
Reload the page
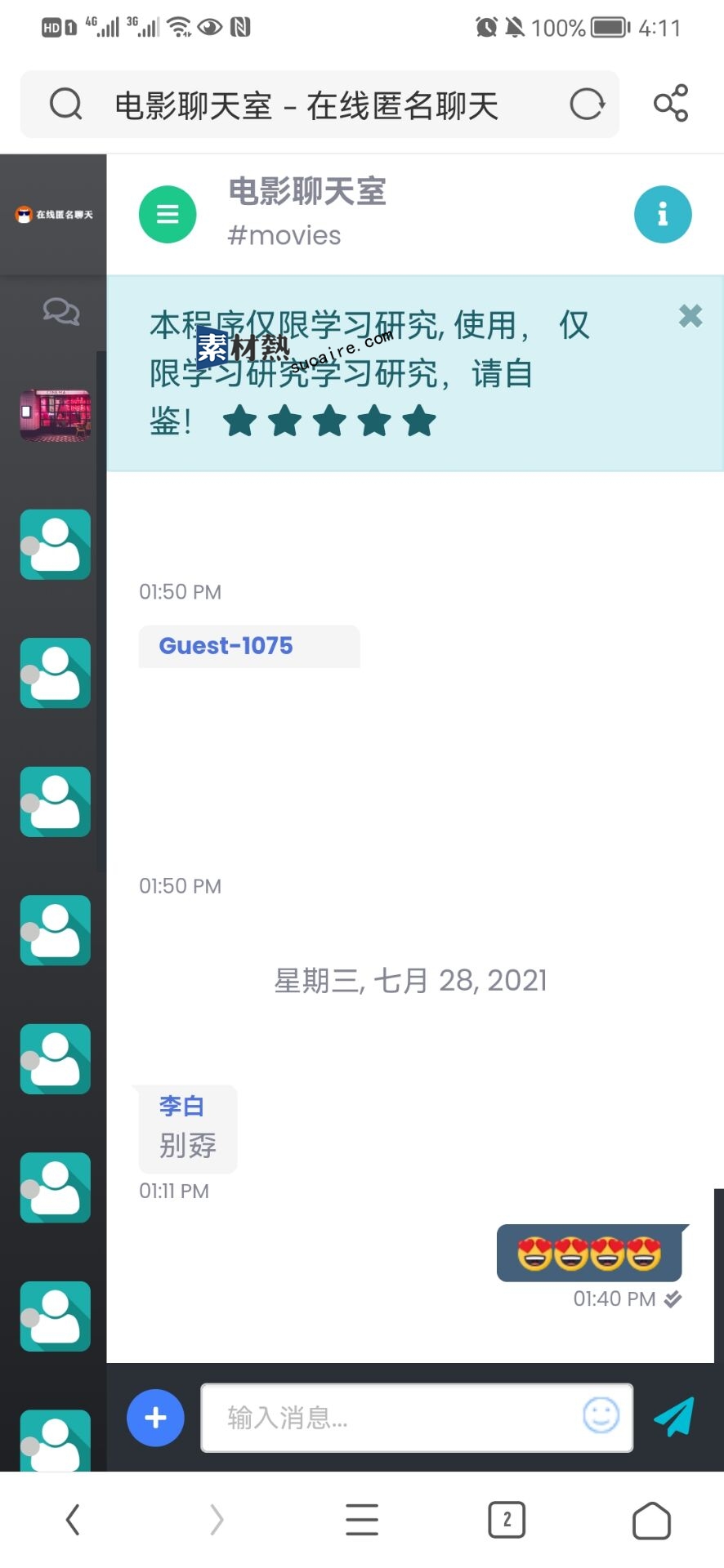[x=587, y=105]
